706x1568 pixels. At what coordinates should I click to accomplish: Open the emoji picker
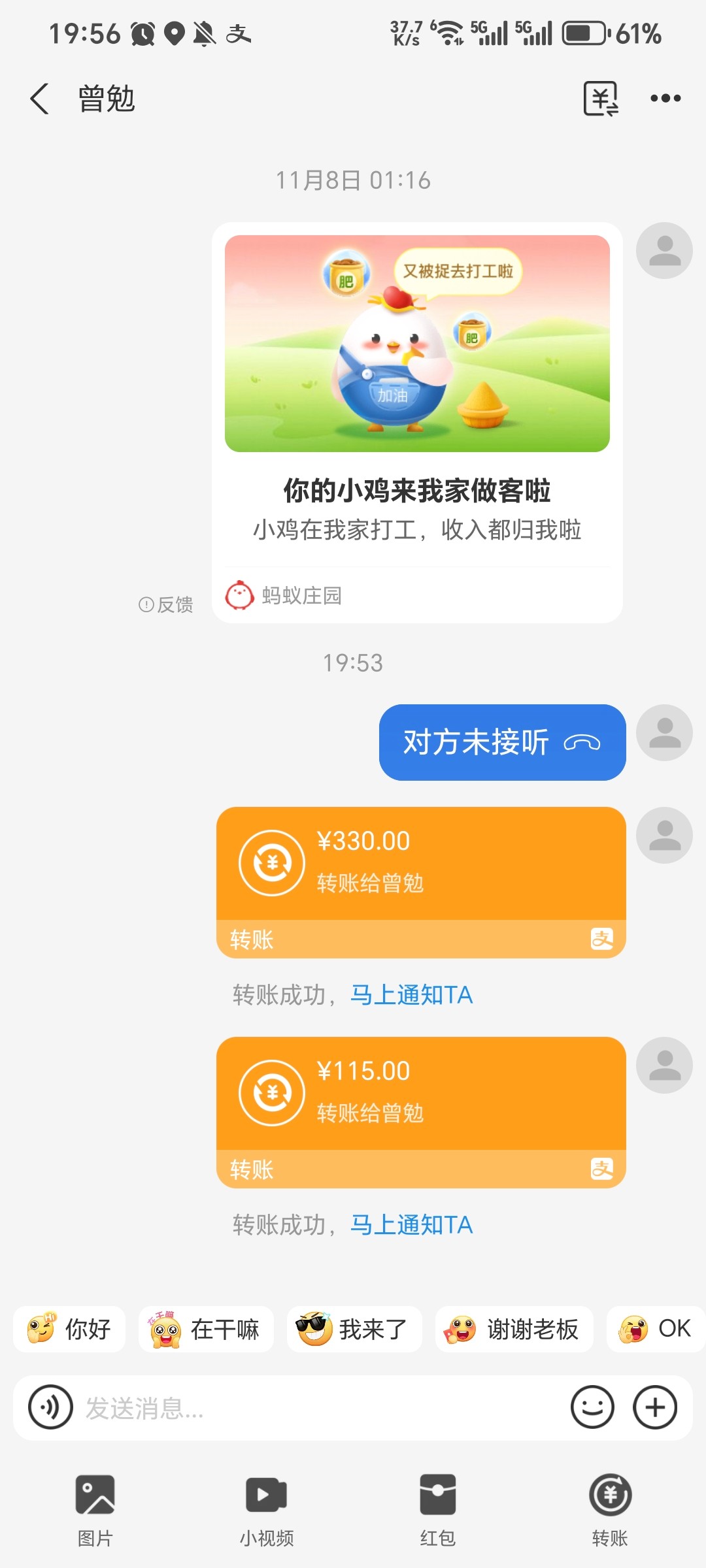coord(592,1407)
